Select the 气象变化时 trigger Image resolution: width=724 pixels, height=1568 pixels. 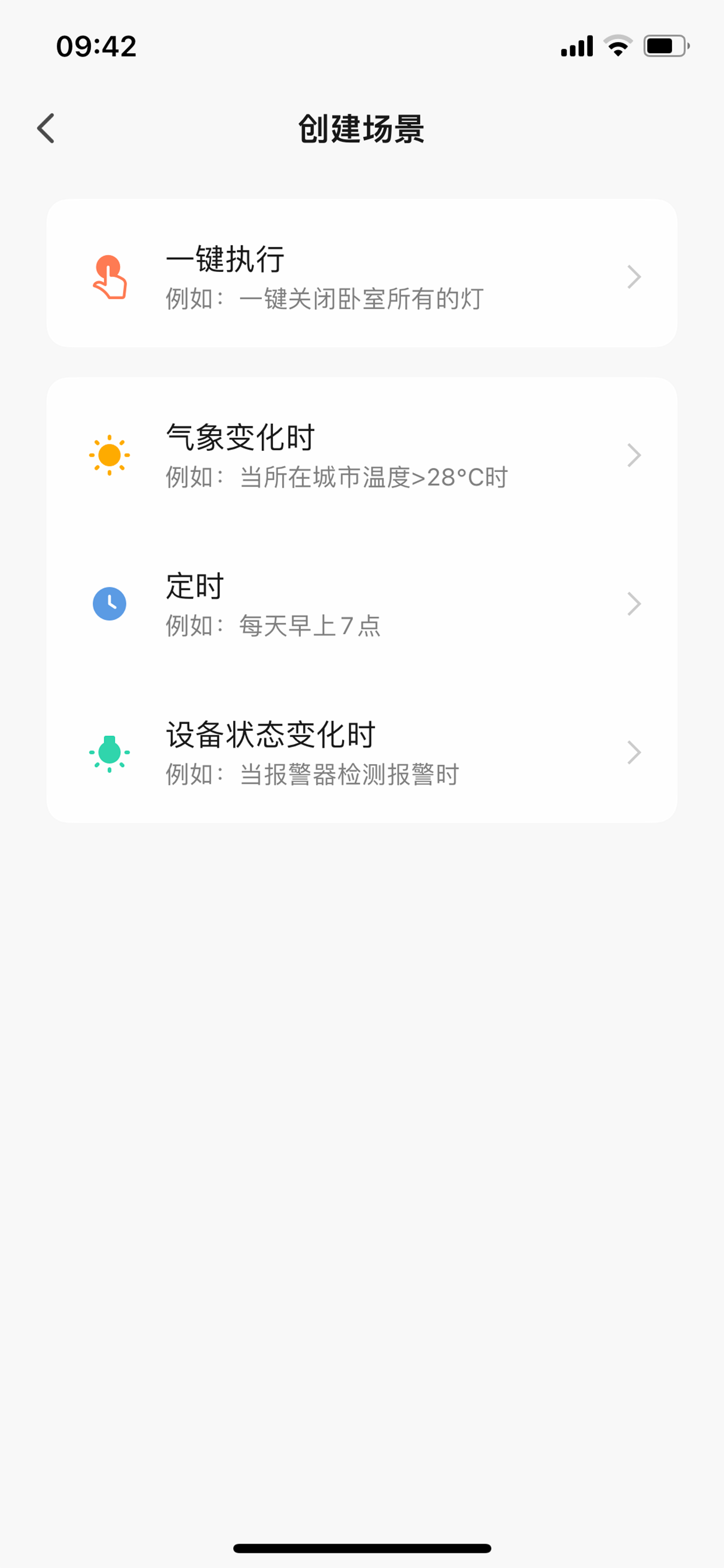click(362, 454)
